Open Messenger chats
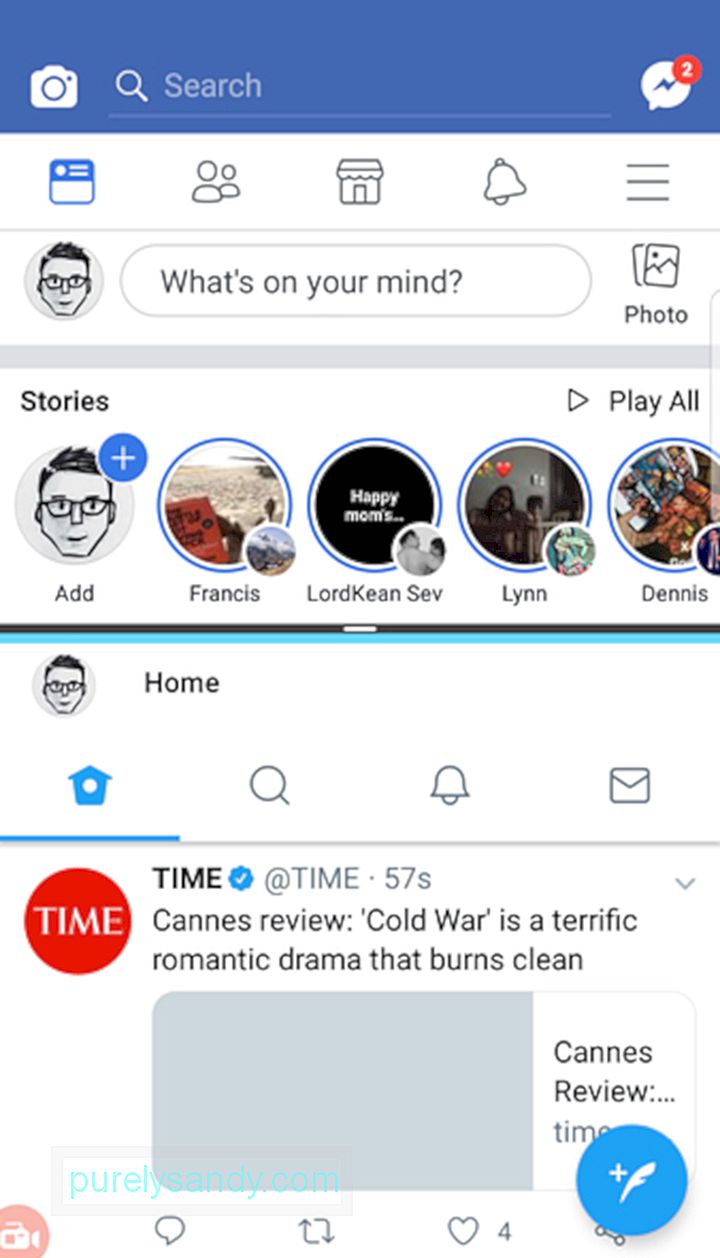This screenshot has width=720, height=1258. tap(667, 86)
